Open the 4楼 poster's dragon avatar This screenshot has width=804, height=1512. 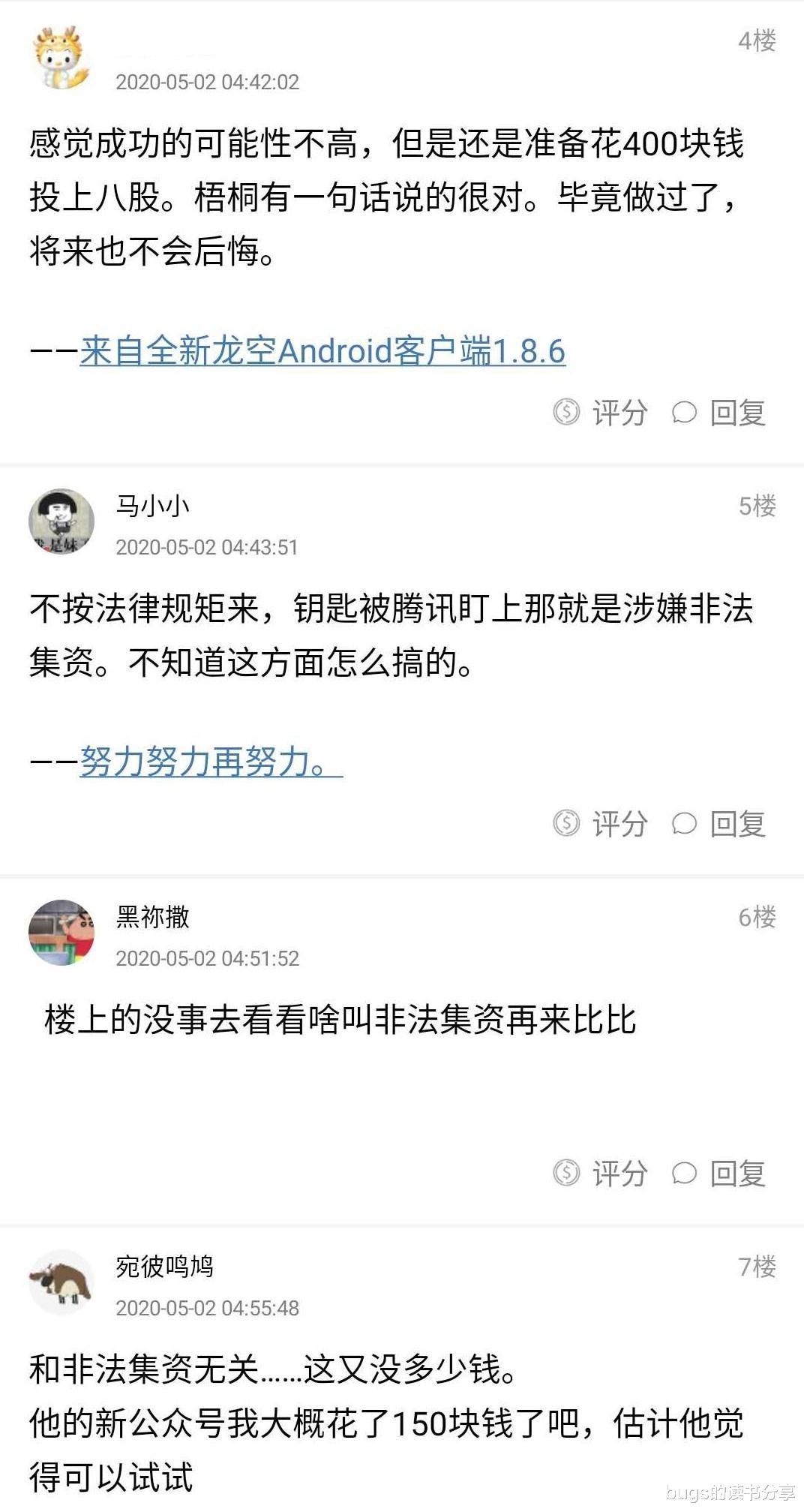[61, 58]
